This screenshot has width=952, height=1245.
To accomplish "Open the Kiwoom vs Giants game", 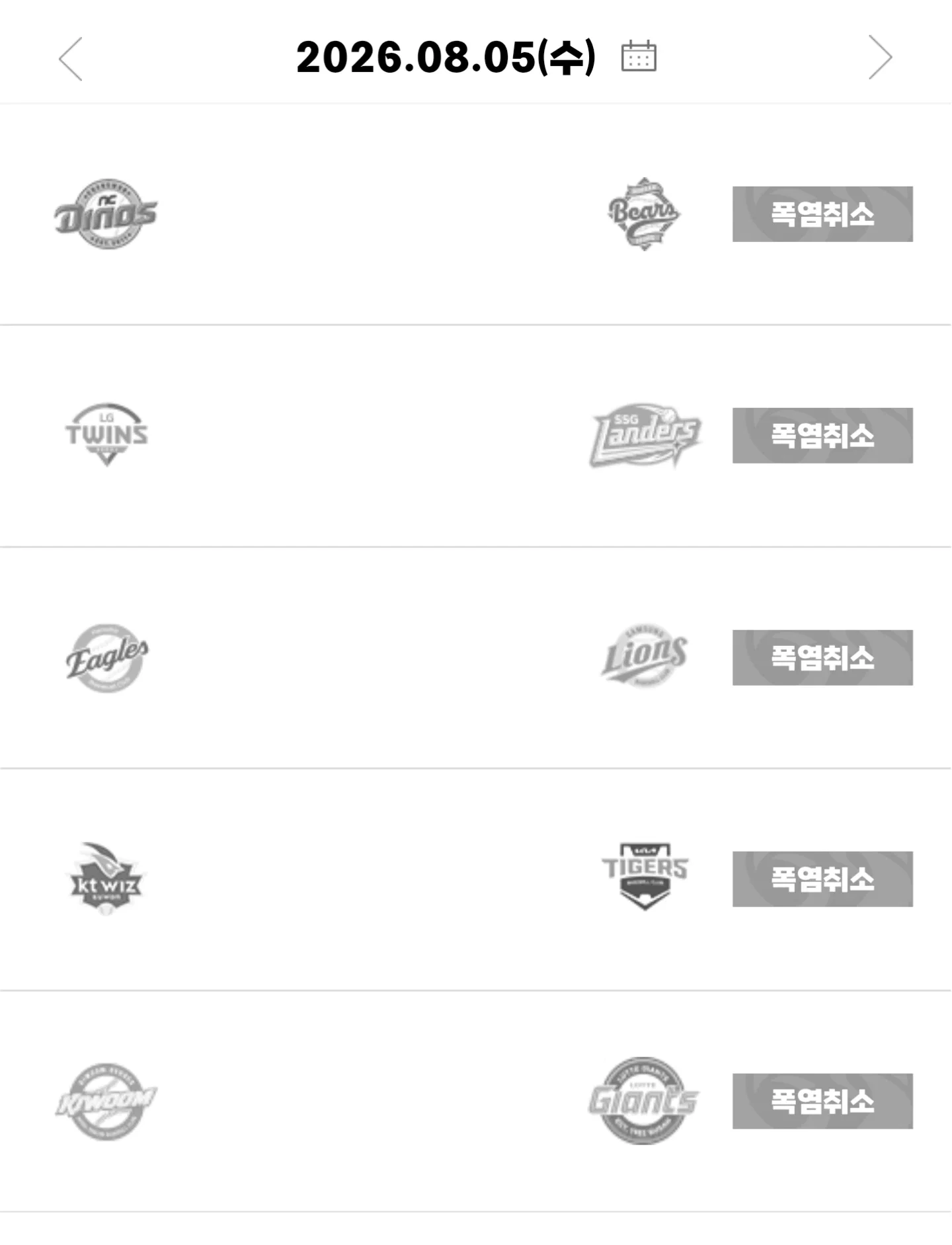I will (476, 1101).
